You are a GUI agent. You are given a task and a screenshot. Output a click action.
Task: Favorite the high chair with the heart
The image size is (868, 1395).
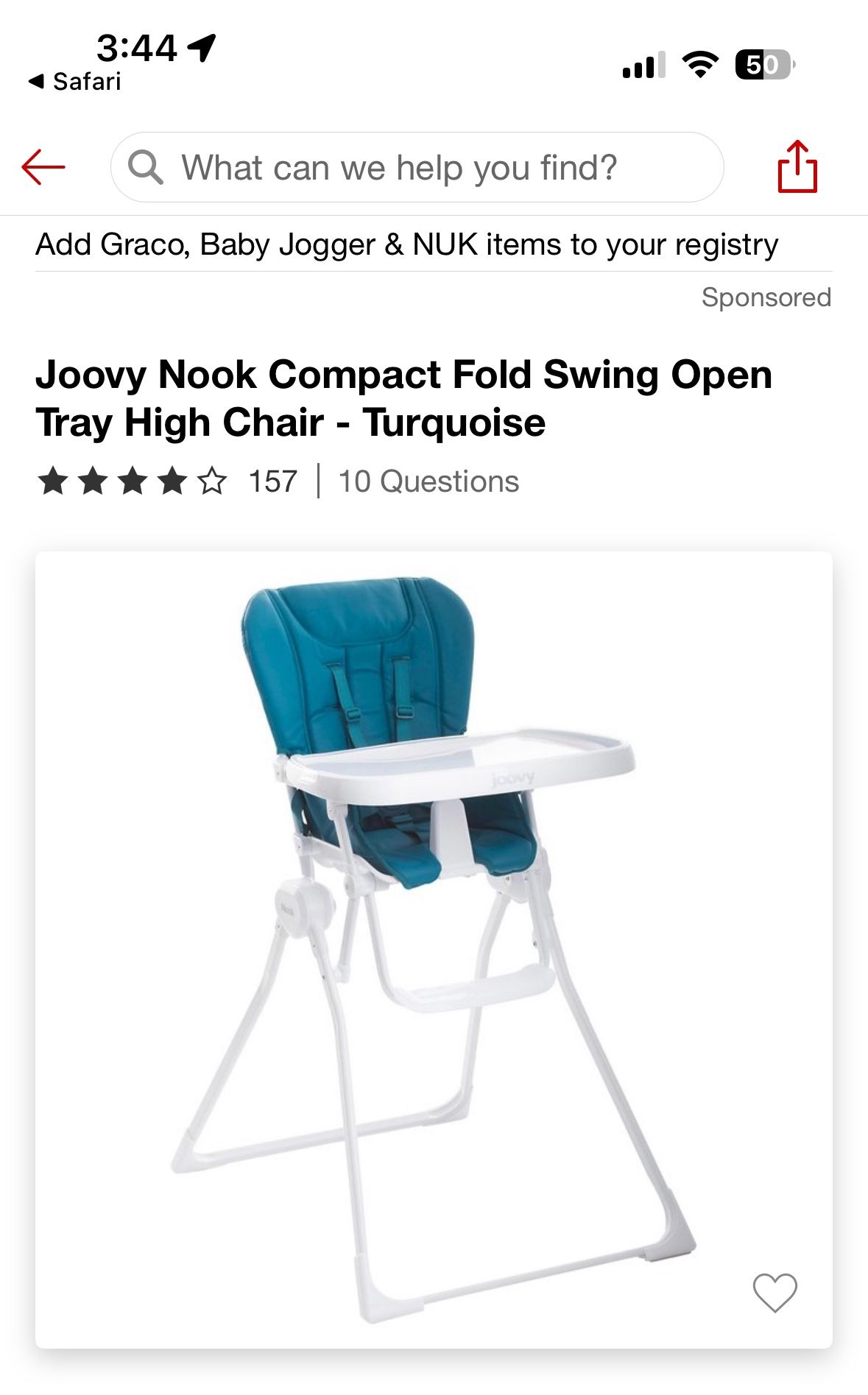(775, 1292)
